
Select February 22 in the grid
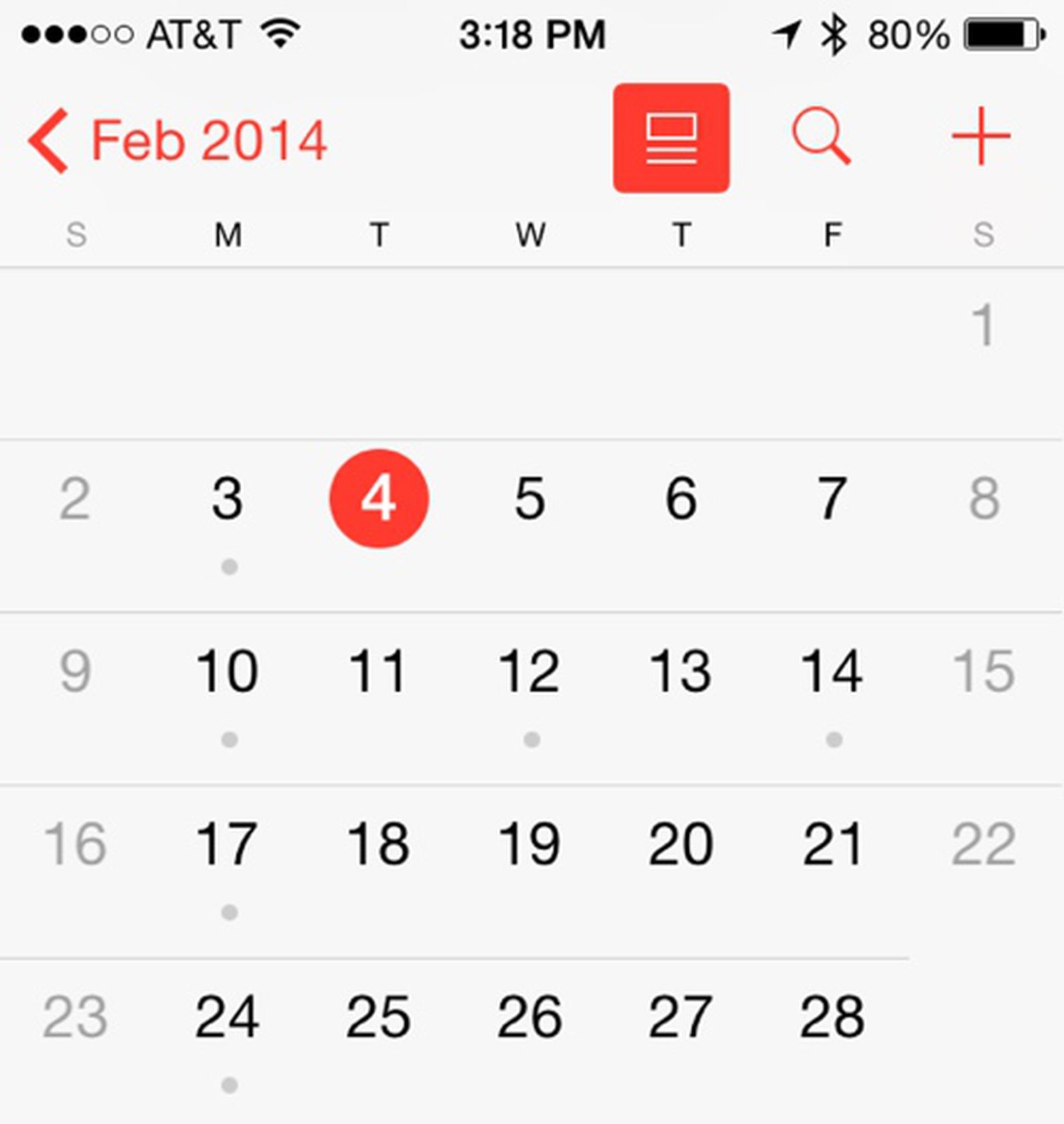pos(983,843)
